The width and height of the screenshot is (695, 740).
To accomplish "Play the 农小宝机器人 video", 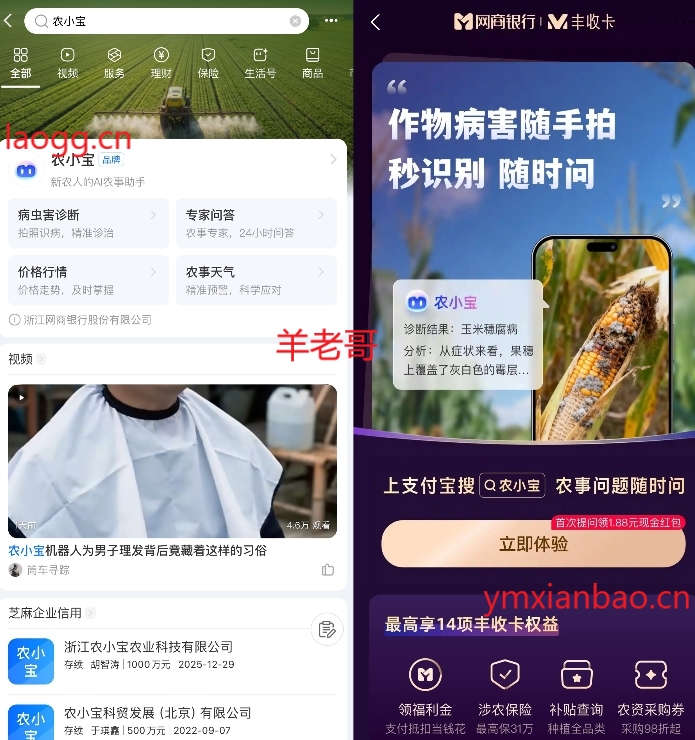I will tap(172, 461).
